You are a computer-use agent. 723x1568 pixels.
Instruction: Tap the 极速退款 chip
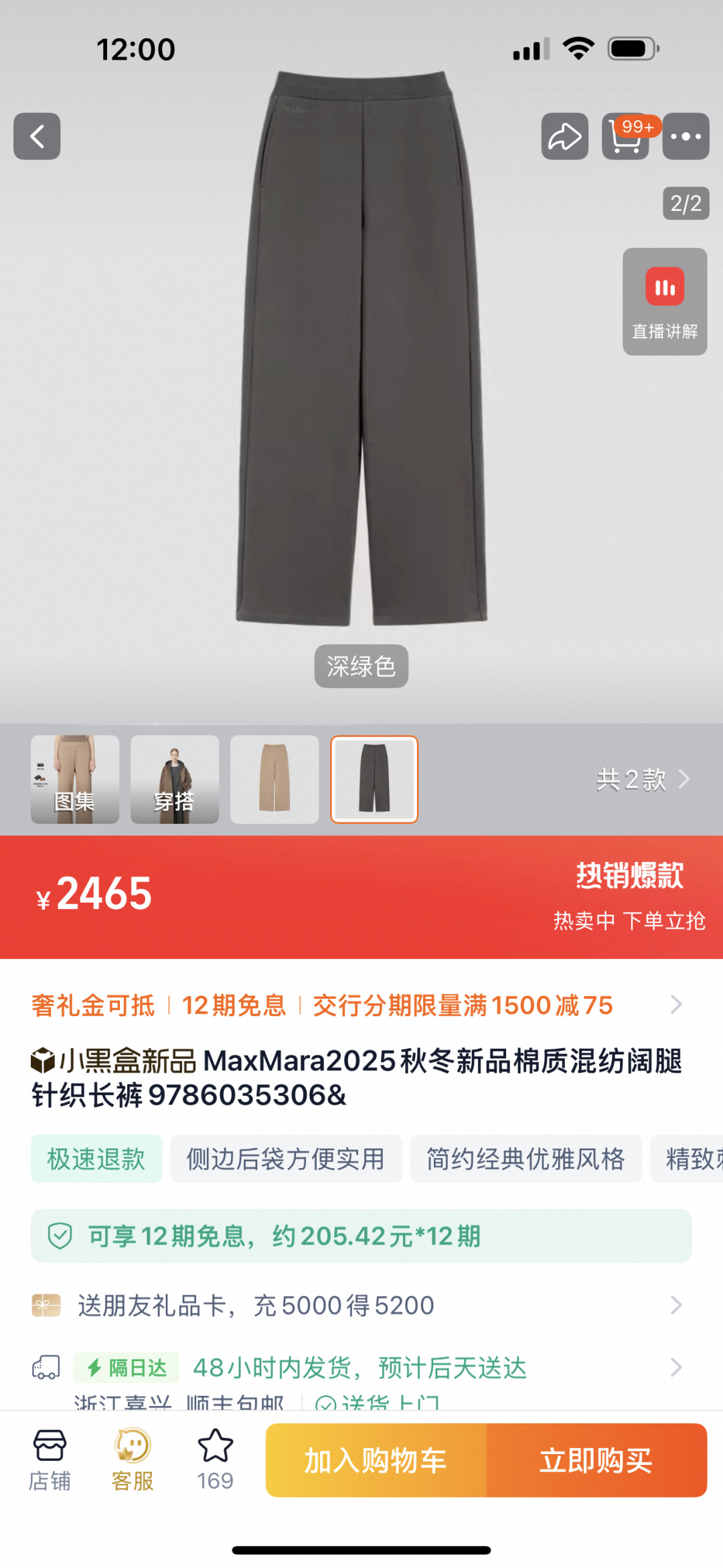pyautogui.click(x=96, y=1159)
